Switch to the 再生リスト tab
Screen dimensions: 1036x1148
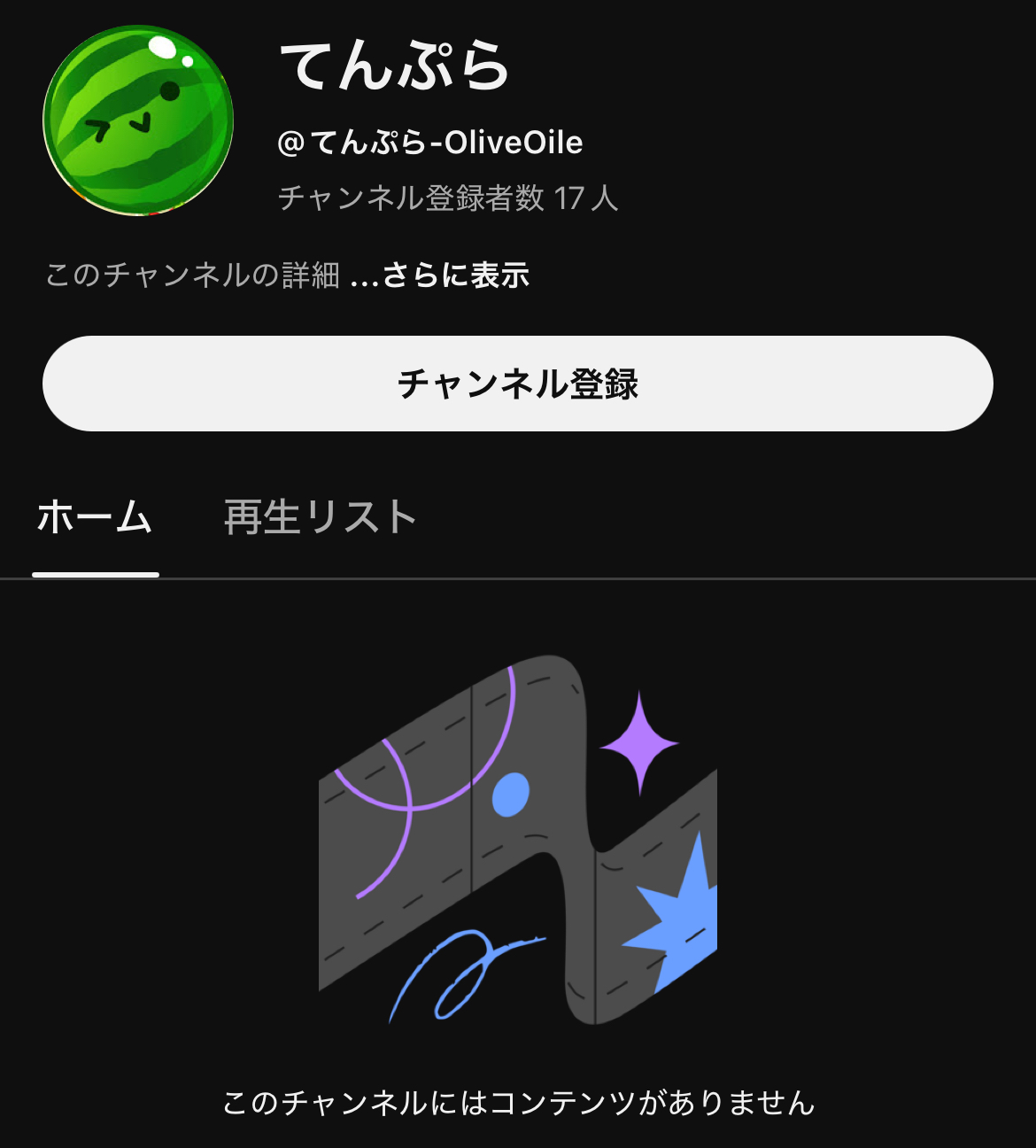coord(320,517)
